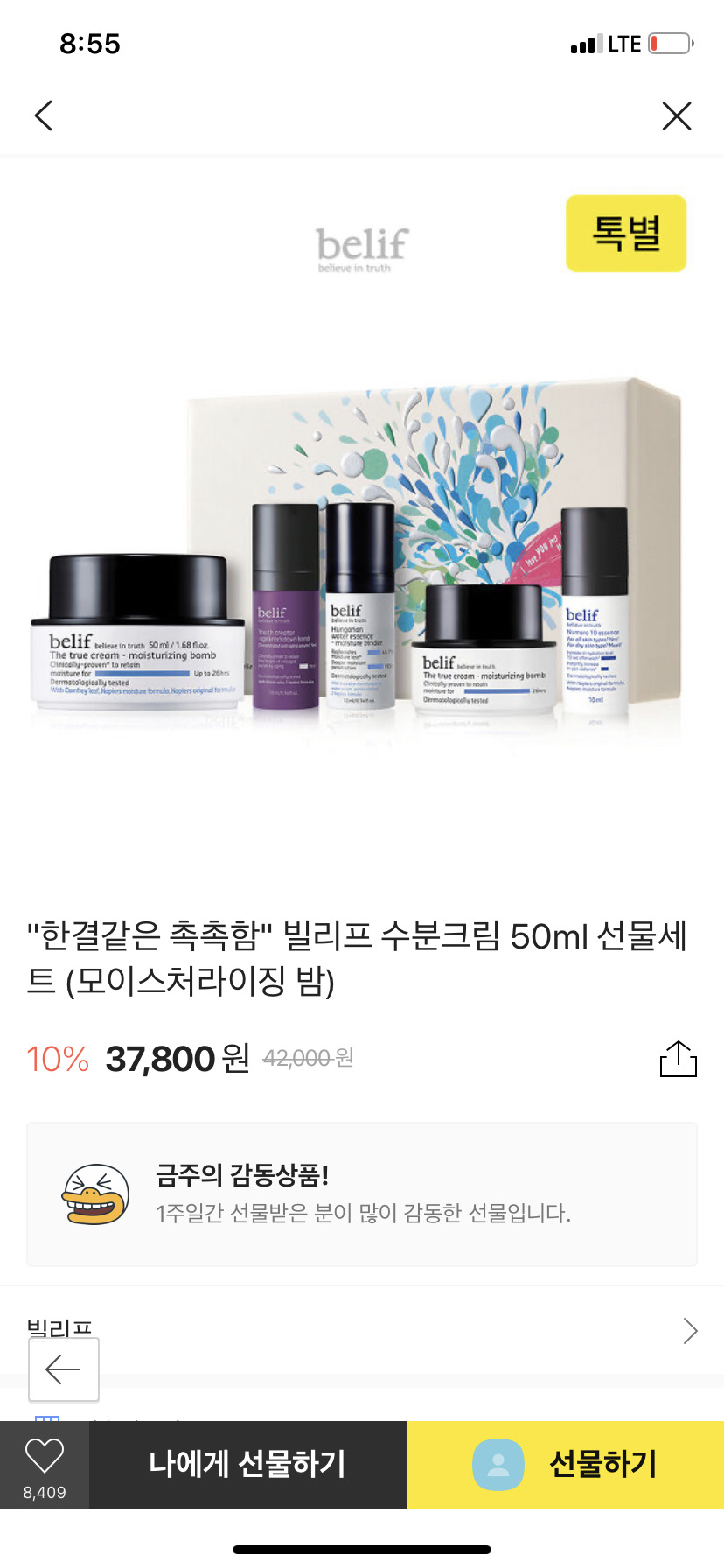Tap 나에게 선물하기 to gift yourself
The image size is (724, 1568).
coord(247,1464)
